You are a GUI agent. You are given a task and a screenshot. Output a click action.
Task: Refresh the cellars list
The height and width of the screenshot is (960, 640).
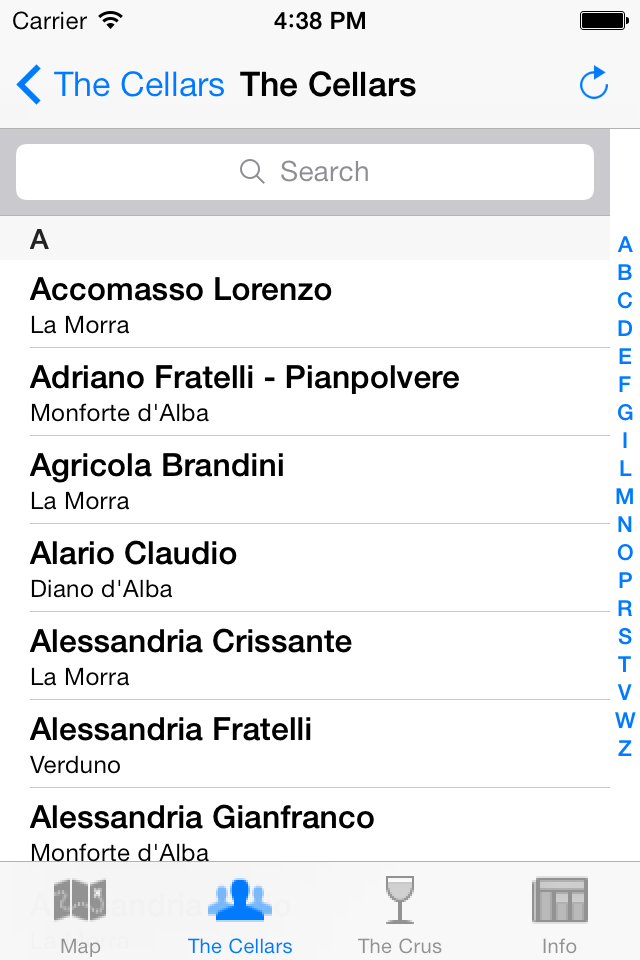[594, 84]
